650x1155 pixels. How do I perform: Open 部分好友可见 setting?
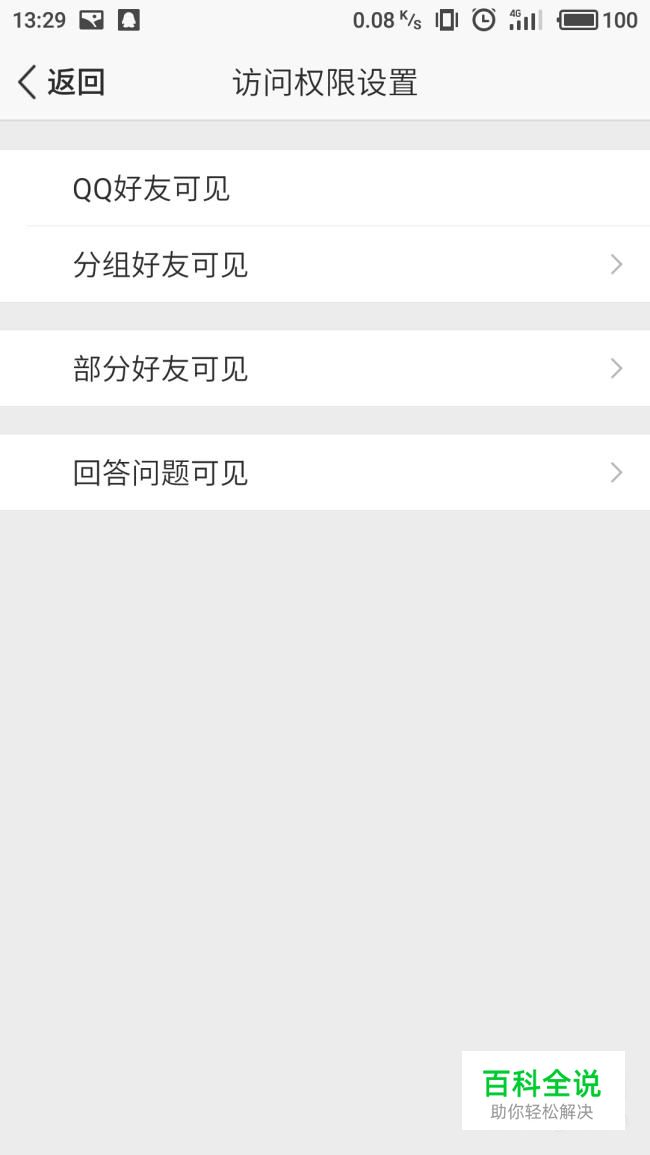click(325, 368)
